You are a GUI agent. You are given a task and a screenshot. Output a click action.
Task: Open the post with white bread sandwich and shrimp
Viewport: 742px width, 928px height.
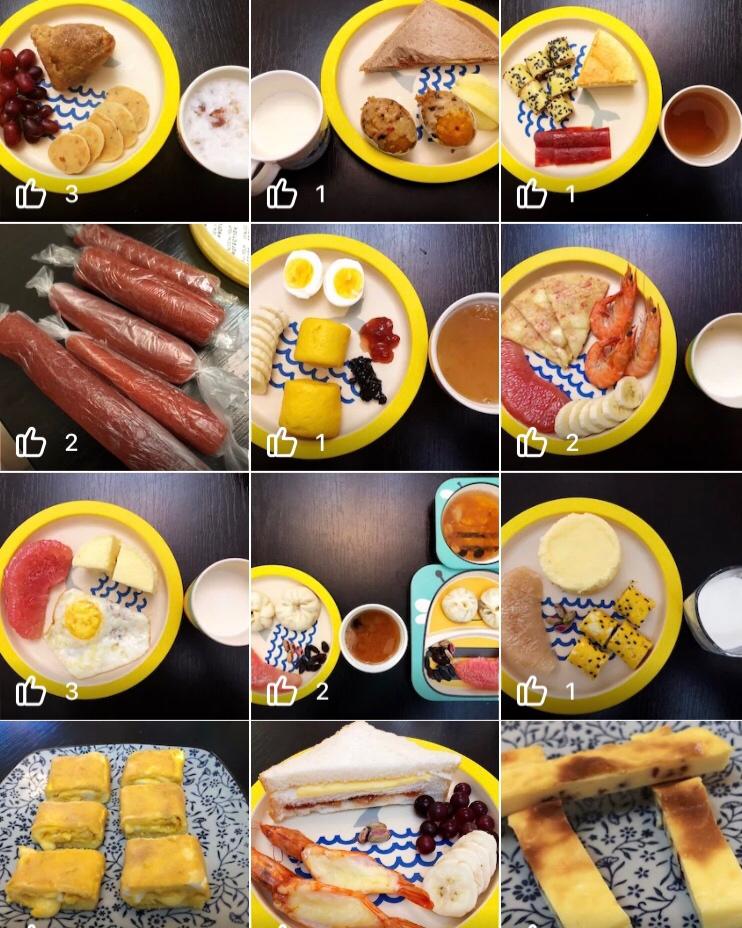(374, 825)
